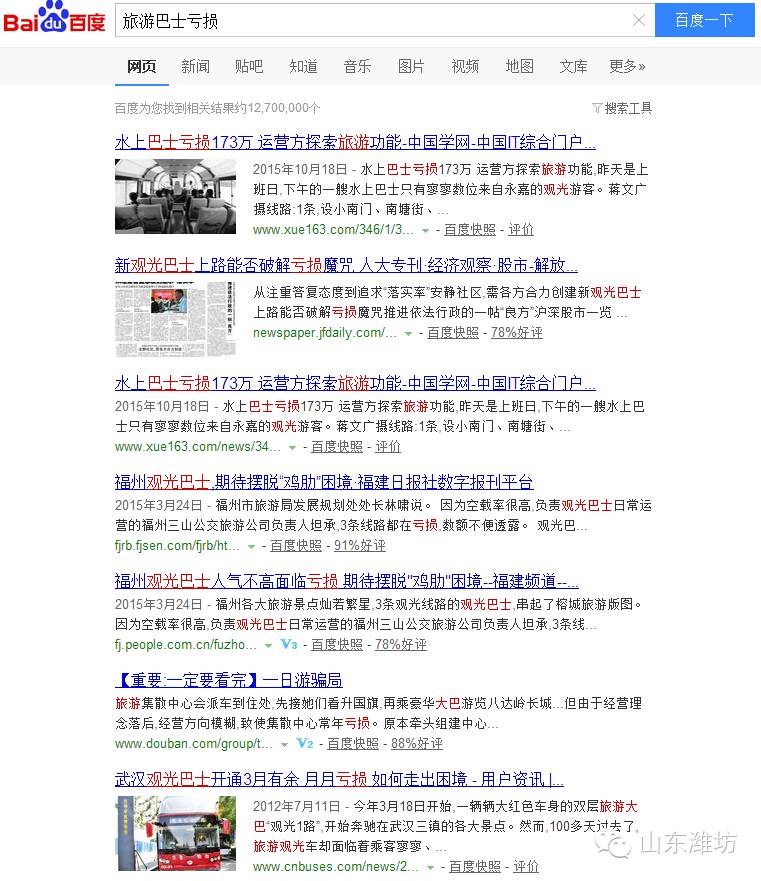
Task: Tap the 百度一下 search button
Action: [704, 20]
